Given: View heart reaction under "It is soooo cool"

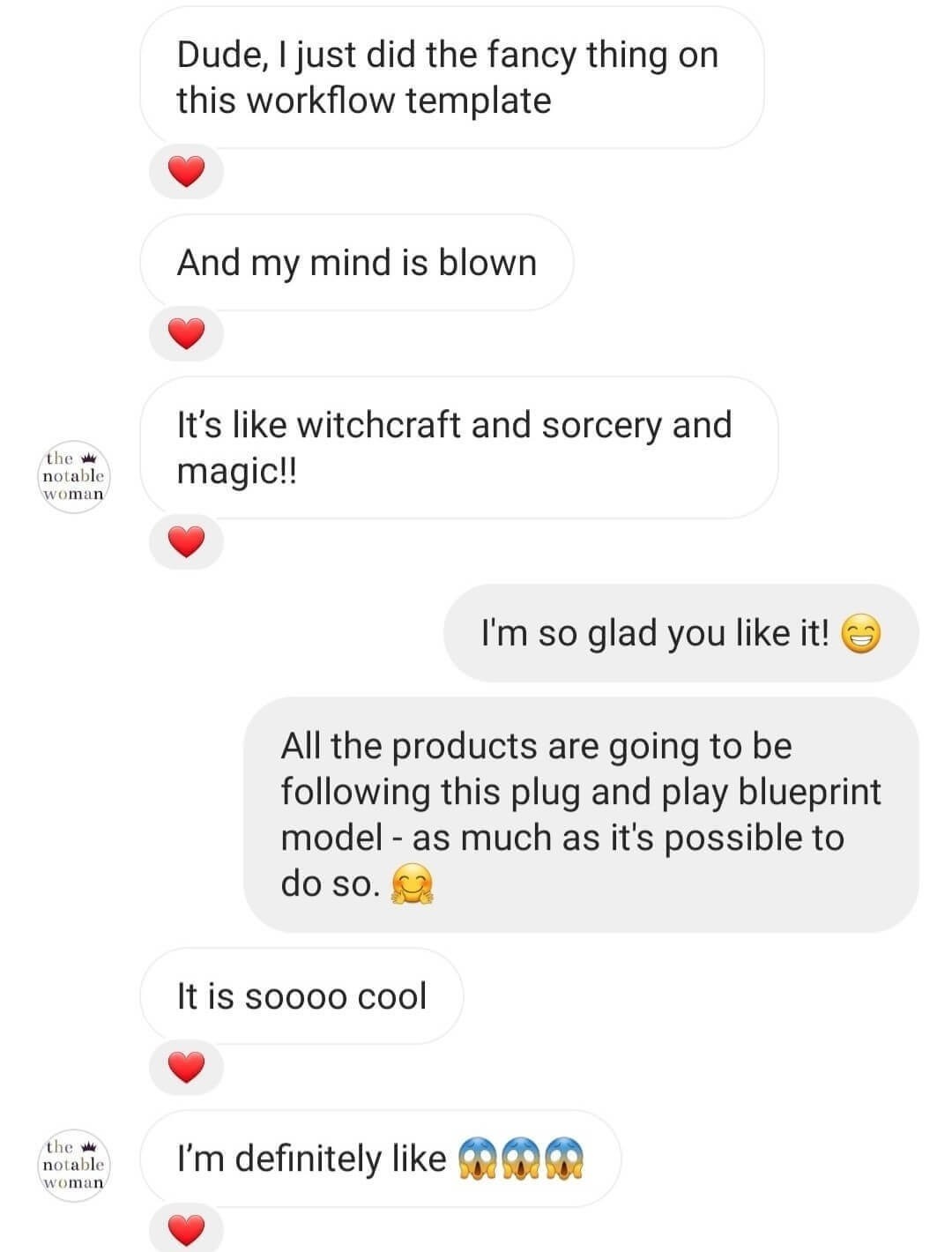Looking at the screenshot, I should [186, 1068].
